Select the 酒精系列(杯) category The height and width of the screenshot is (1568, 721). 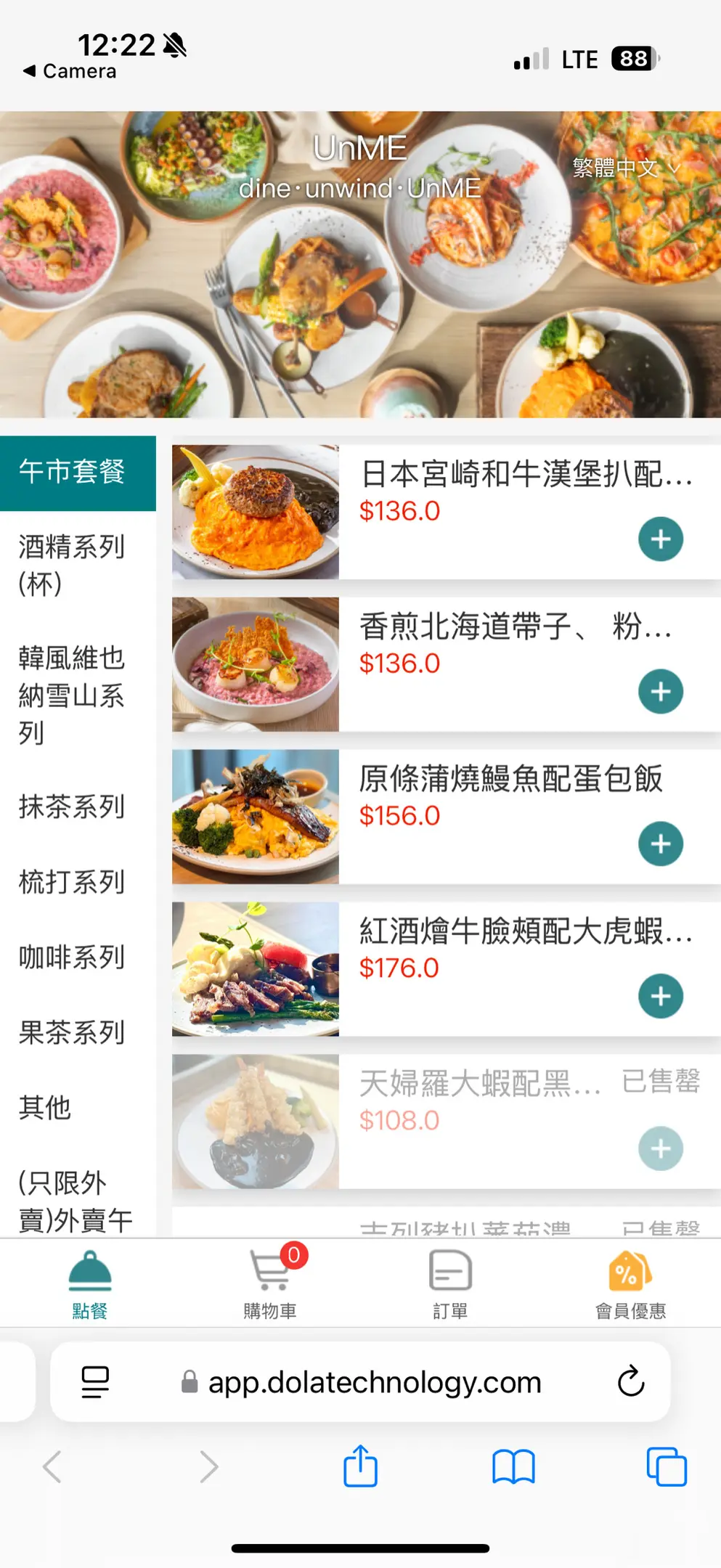(x=71, y=565)
